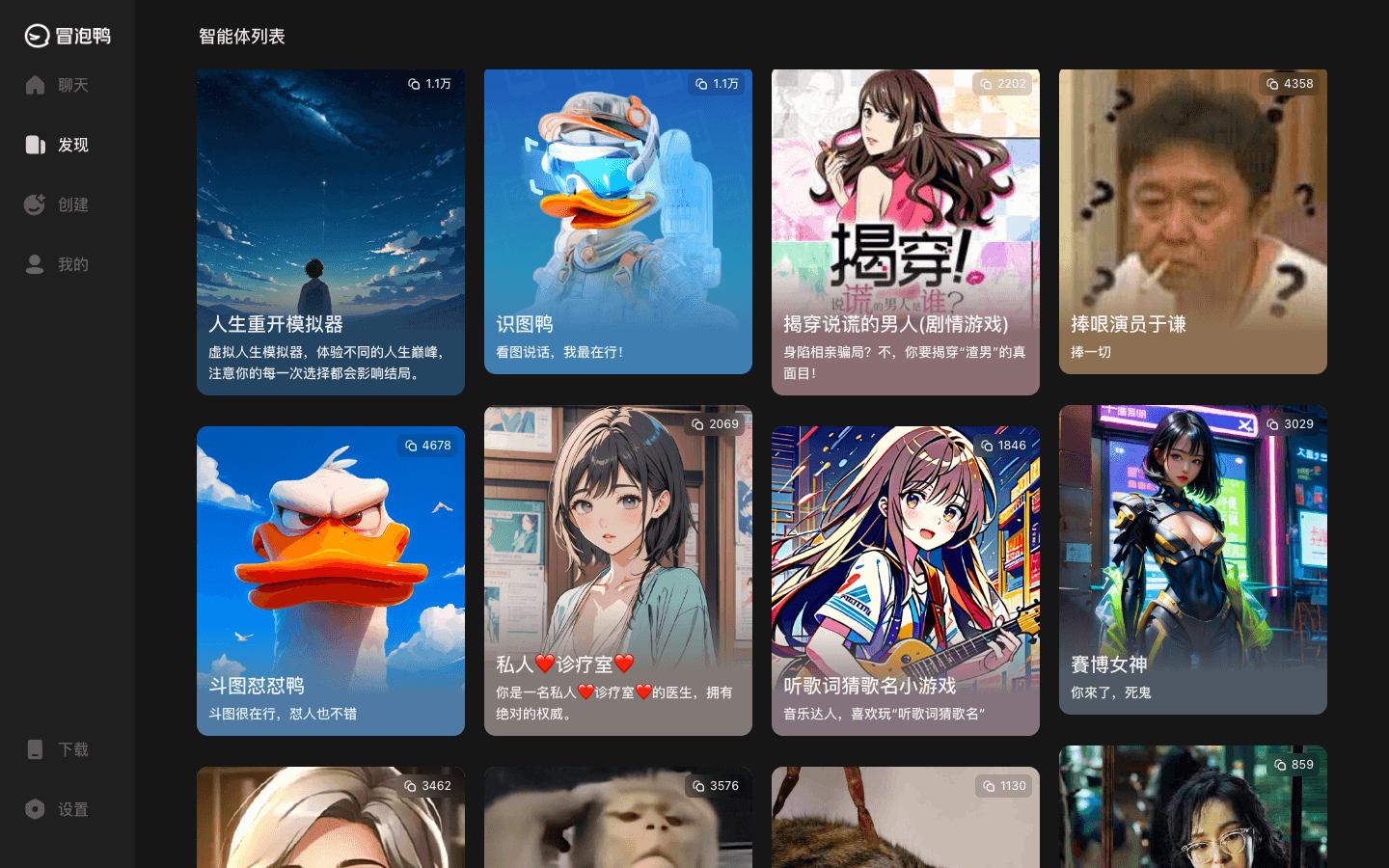Viewport: 1389px width, 868px height.
Task: Open the 斗图怼怼鸭 agent card
Action: click(330, 579)
